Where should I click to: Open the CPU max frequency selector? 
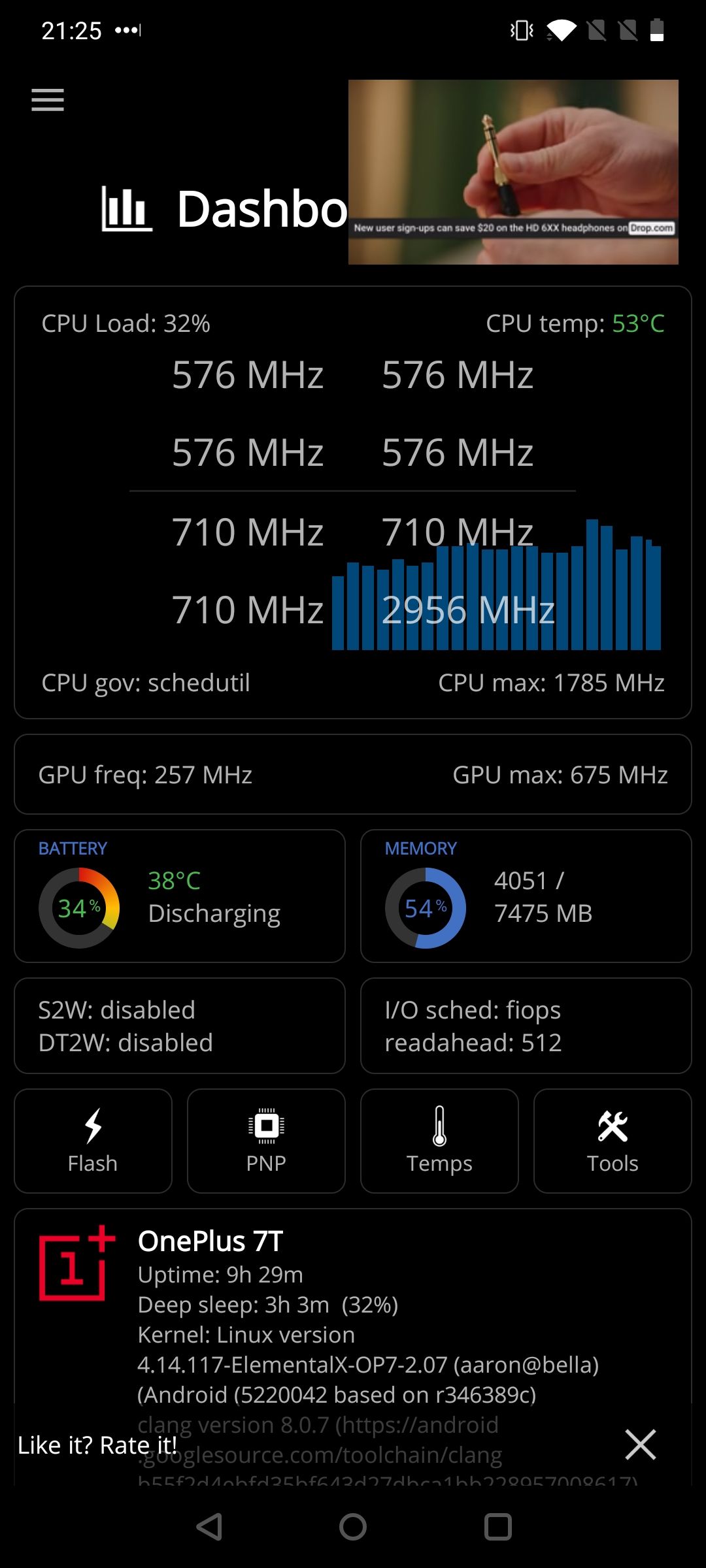(x=551, y=683)
